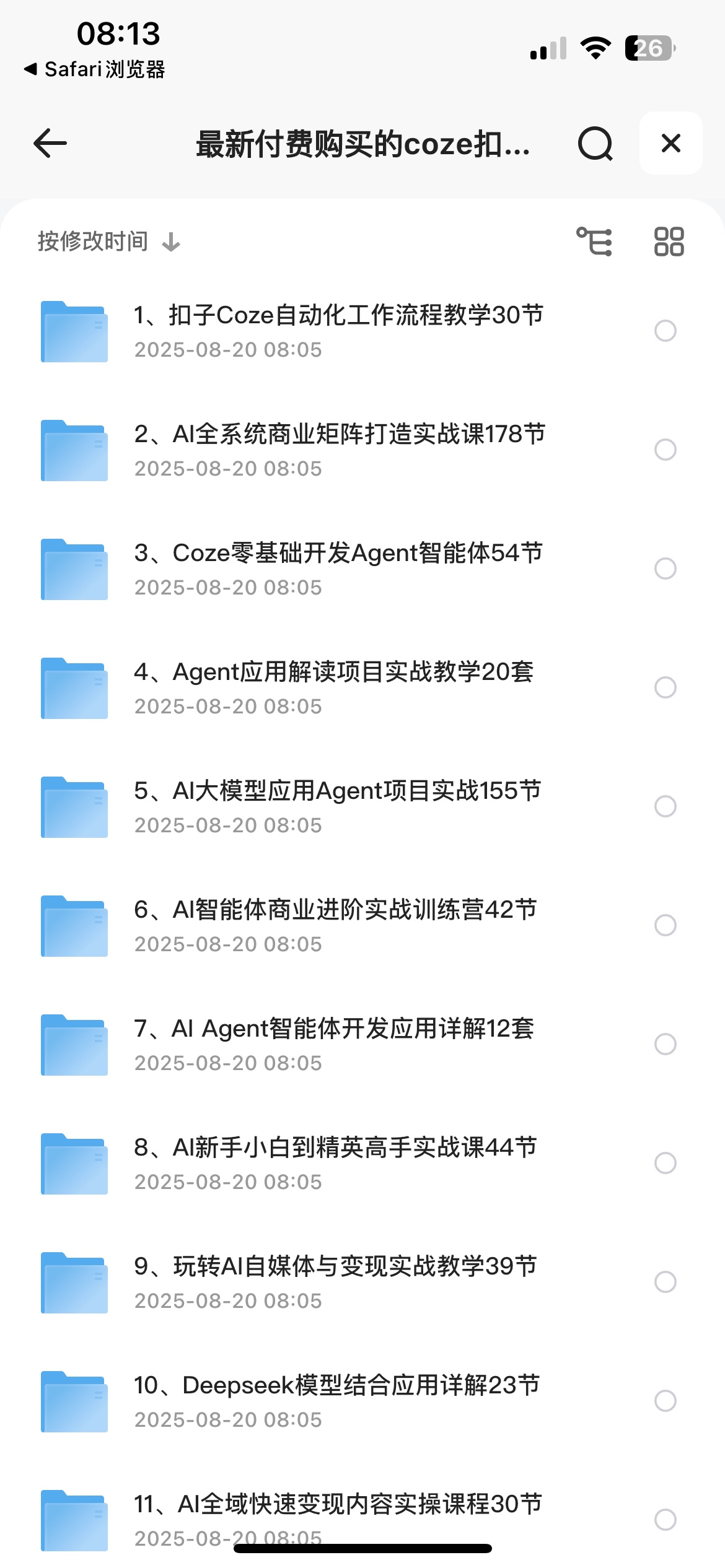
Task: Return to Safari浏览器 via status bar link
Action: pos(94,69)
